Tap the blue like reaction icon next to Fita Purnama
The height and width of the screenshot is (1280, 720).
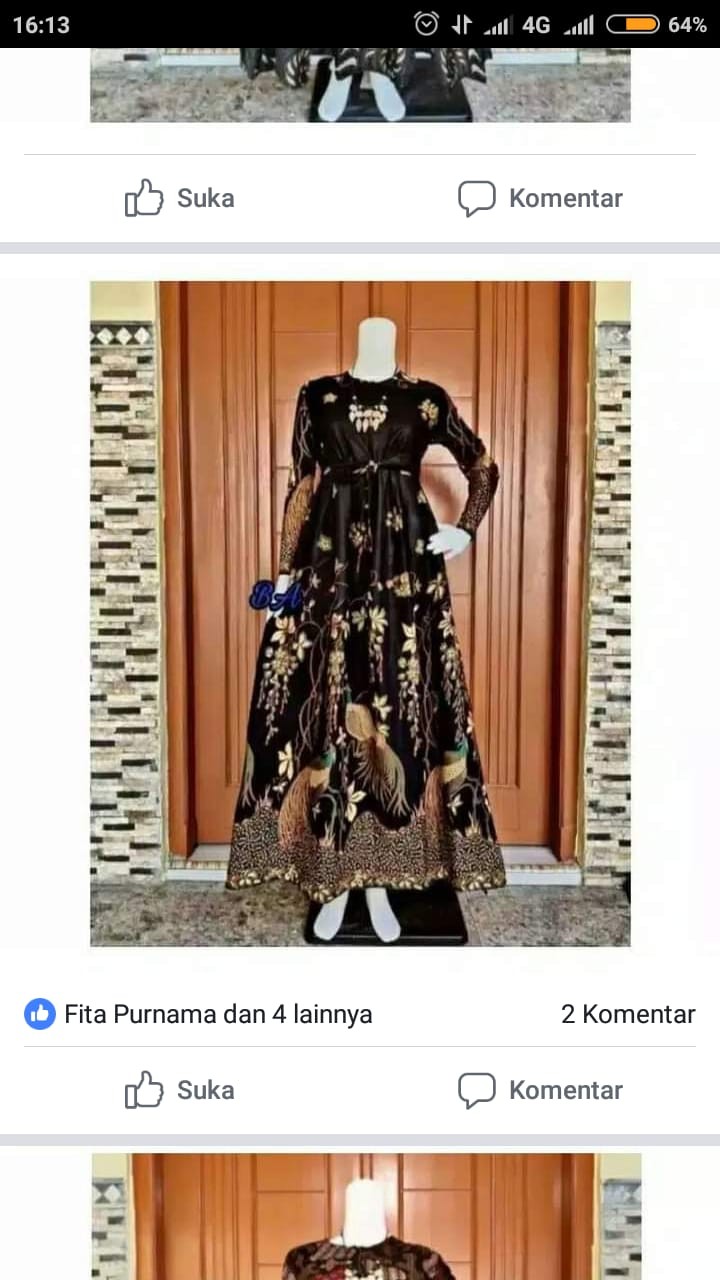(x=40, y=1013)
